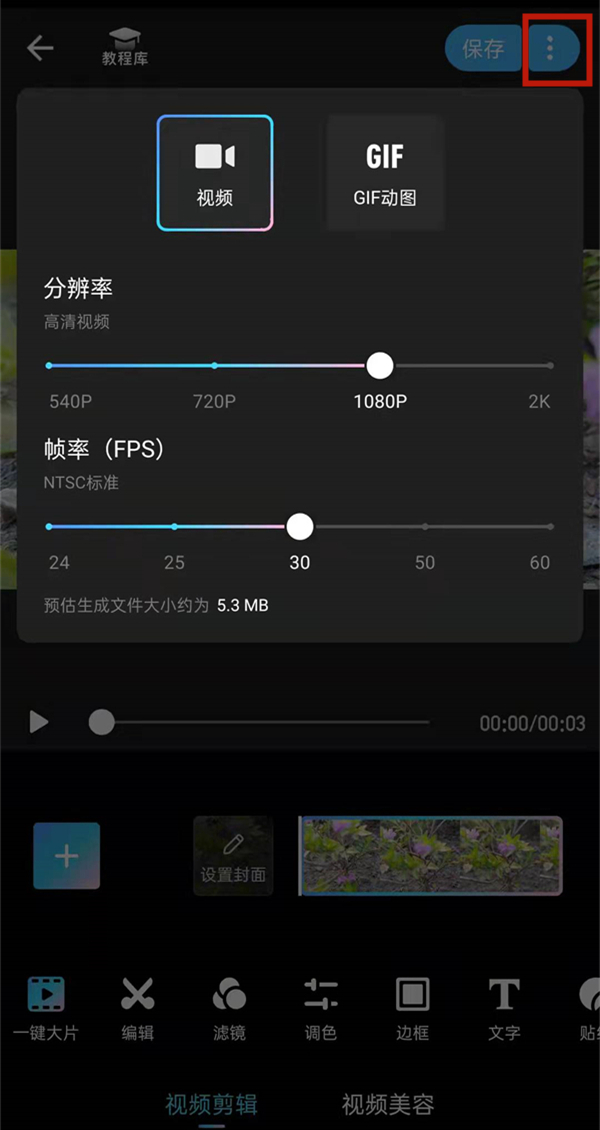Select the video clip in timeline
The image size is (600, 1130).
(430, 856)
